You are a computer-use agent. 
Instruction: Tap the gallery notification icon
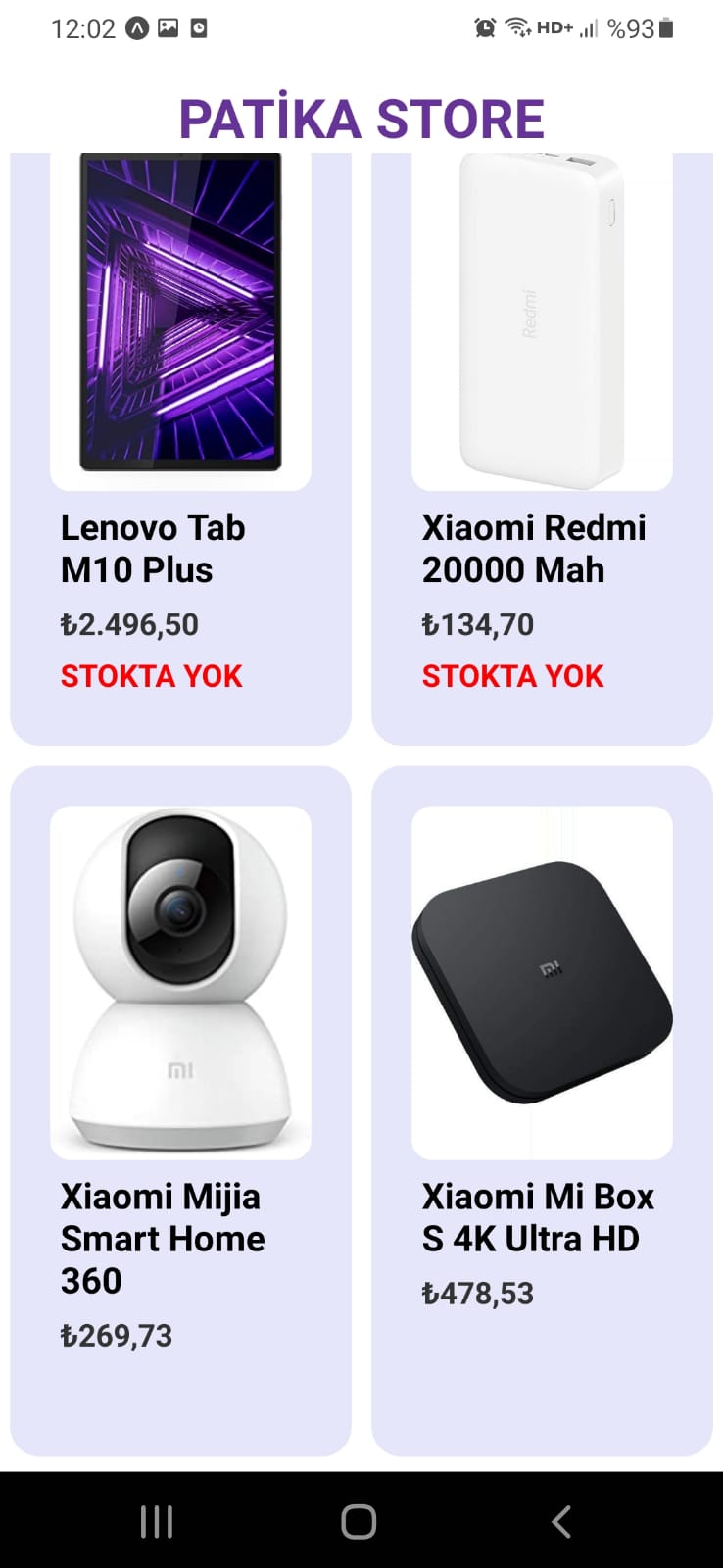coord(169,27)
